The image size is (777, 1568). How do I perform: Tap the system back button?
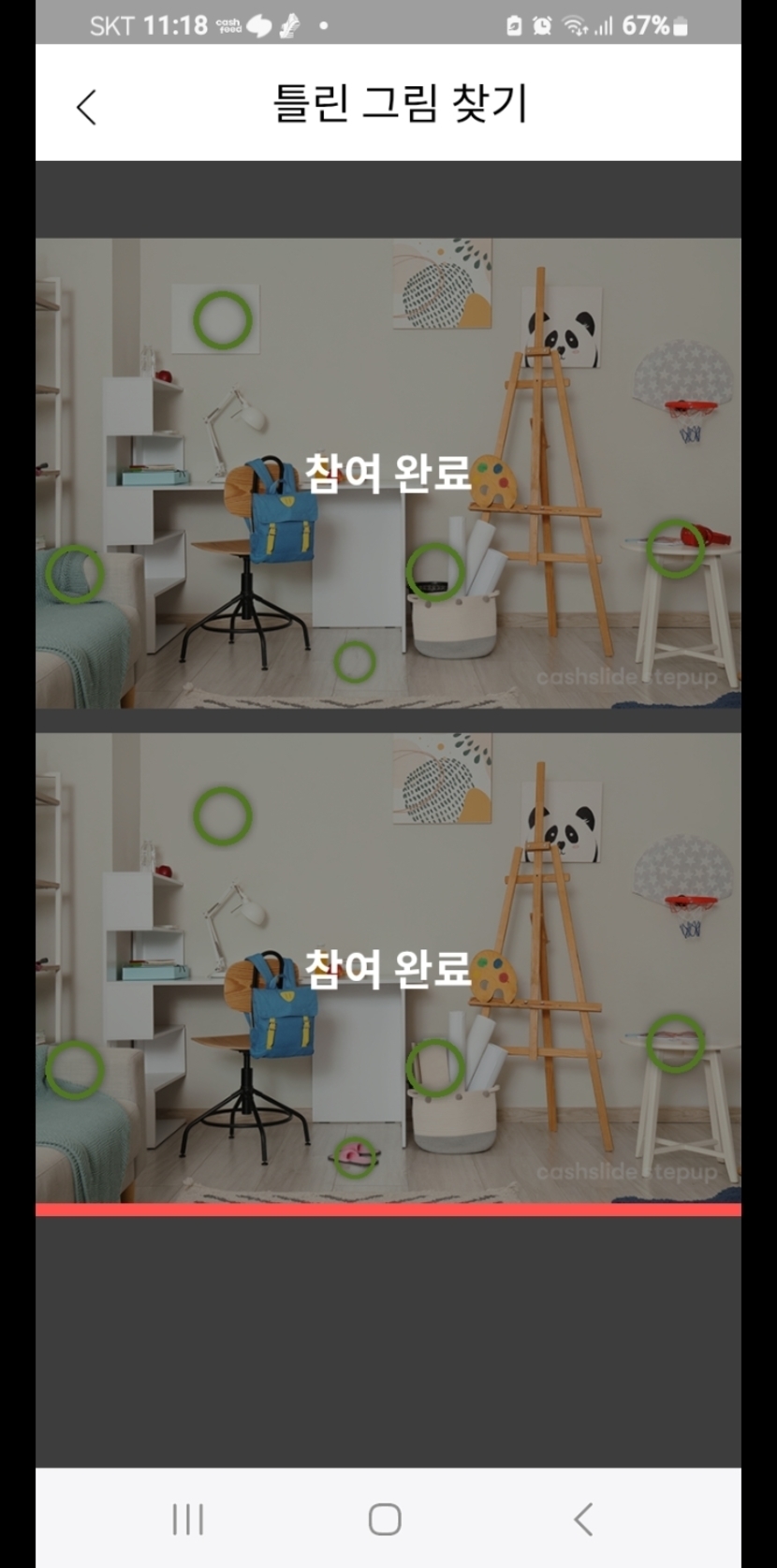tap(583, 1518)
